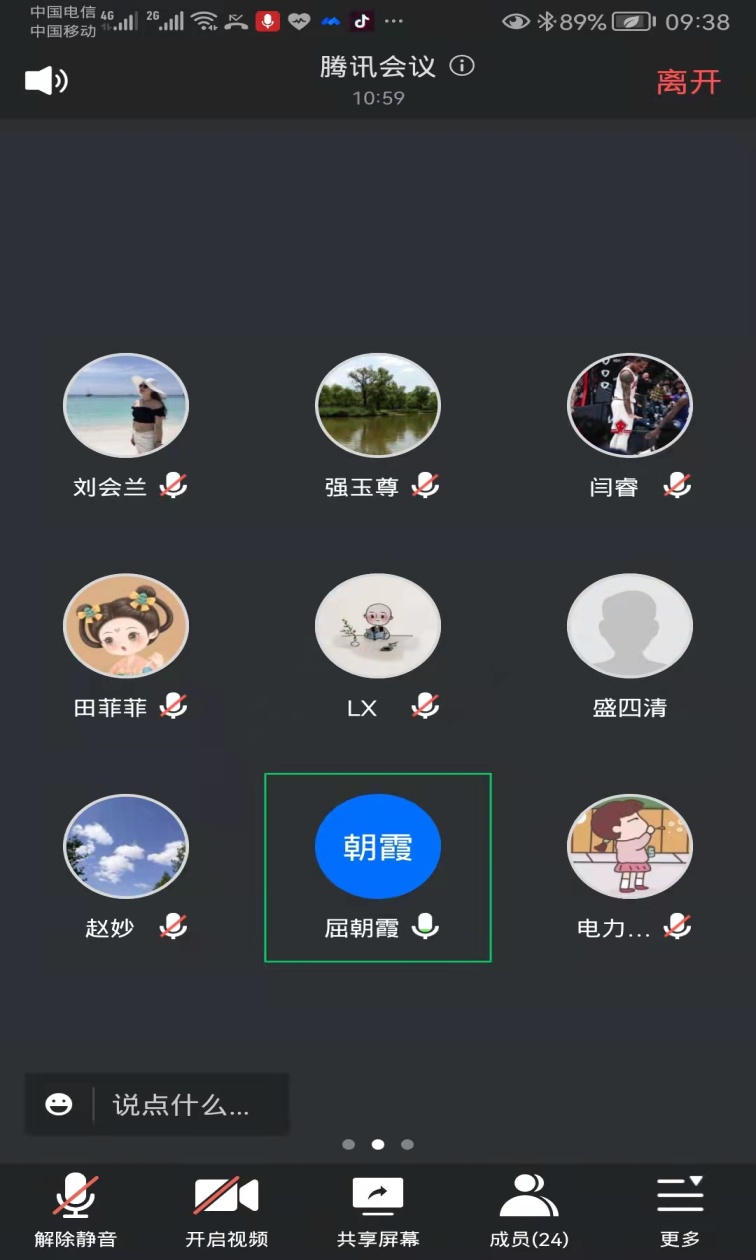Select participant 盛四清
Viewport: 756px width, 1260px height.
point(630,626)
